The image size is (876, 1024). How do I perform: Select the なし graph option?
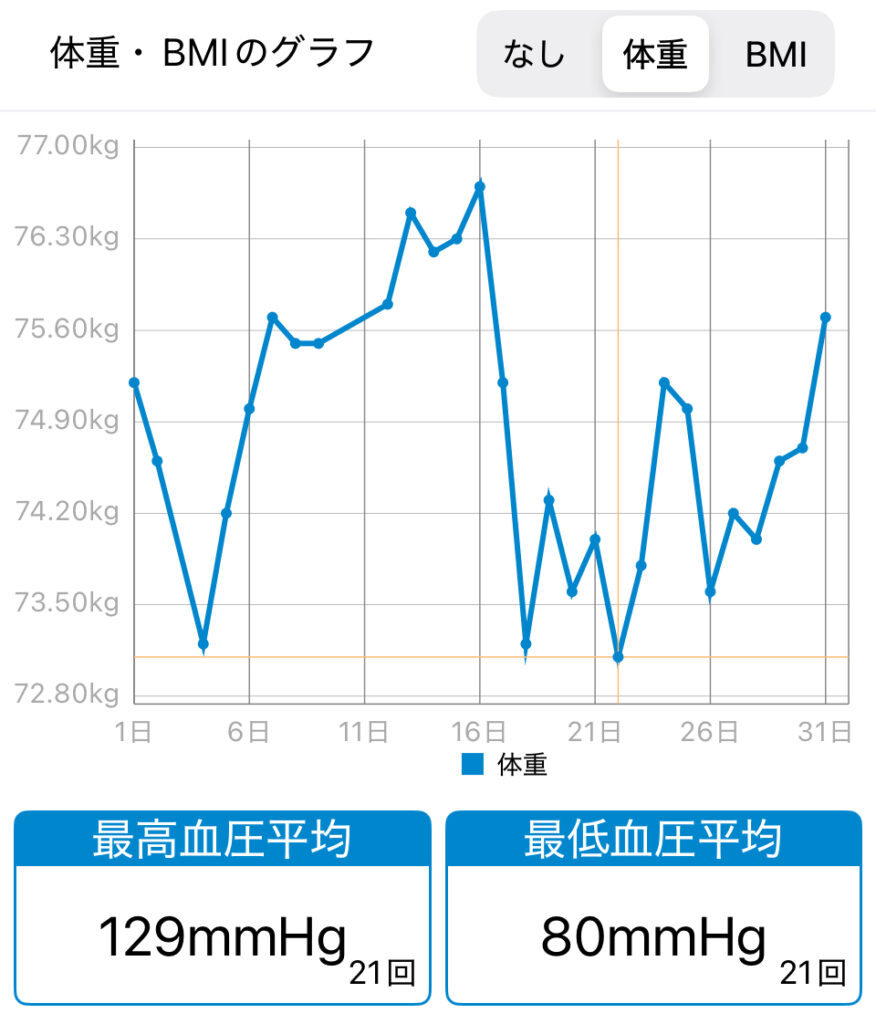pos(535,55)
